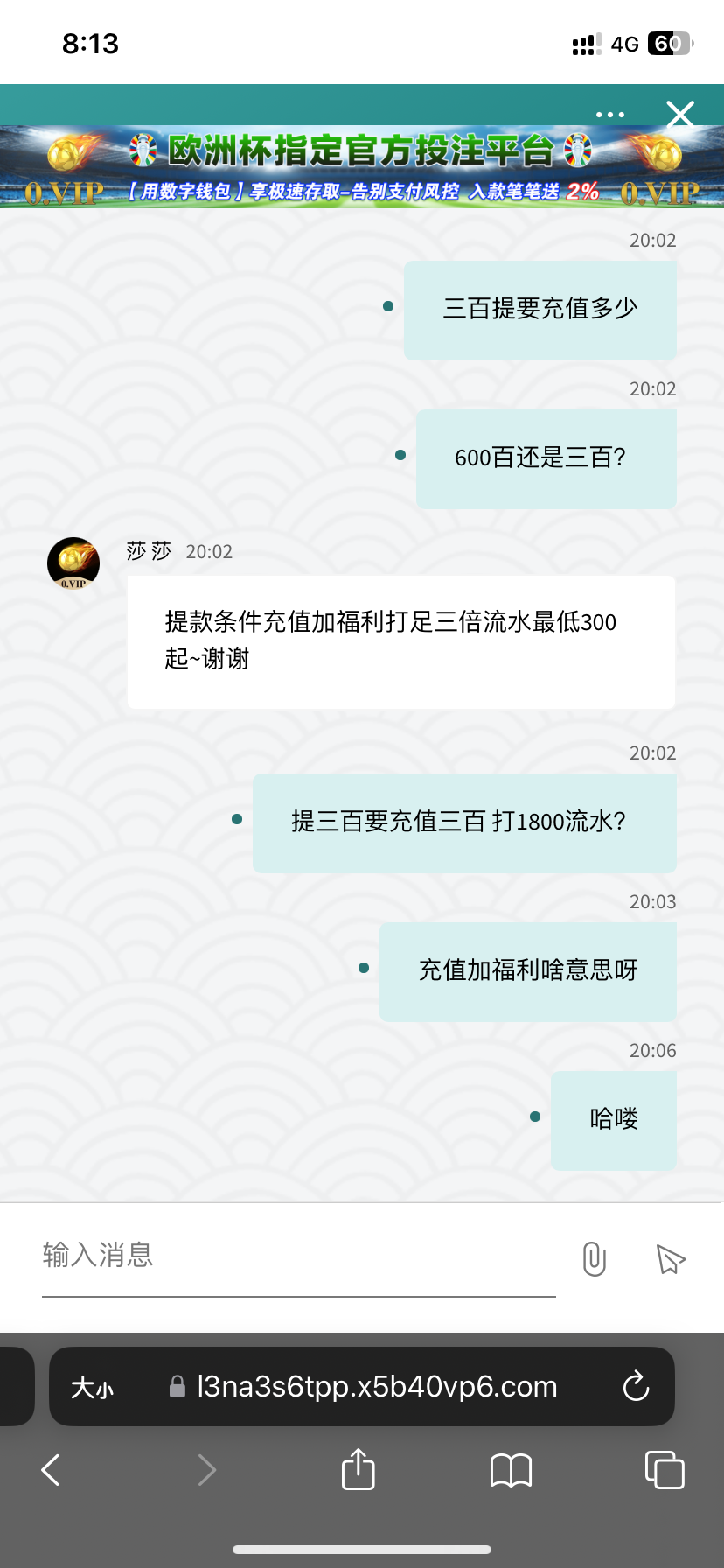
Task: Show all open browser tabs
Action: pyautogui.click(x=664, y=1469)
